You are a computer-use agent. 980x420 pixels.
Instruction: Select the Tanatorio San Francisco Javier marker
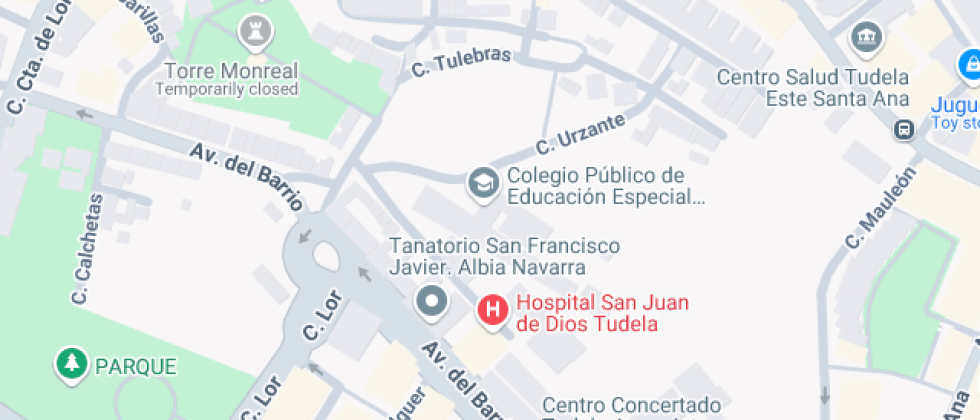(433, 301)
